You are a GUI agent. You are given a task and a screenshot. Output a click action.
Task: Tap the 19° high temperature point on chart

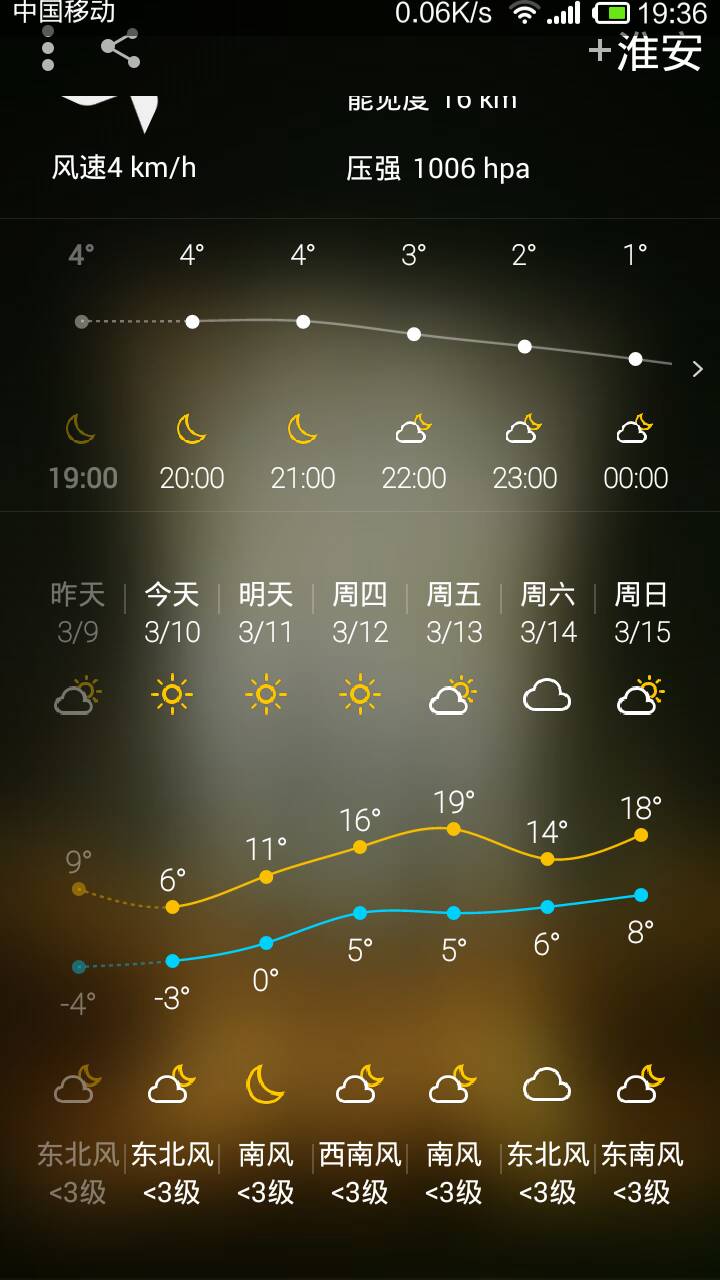(453, 830)
